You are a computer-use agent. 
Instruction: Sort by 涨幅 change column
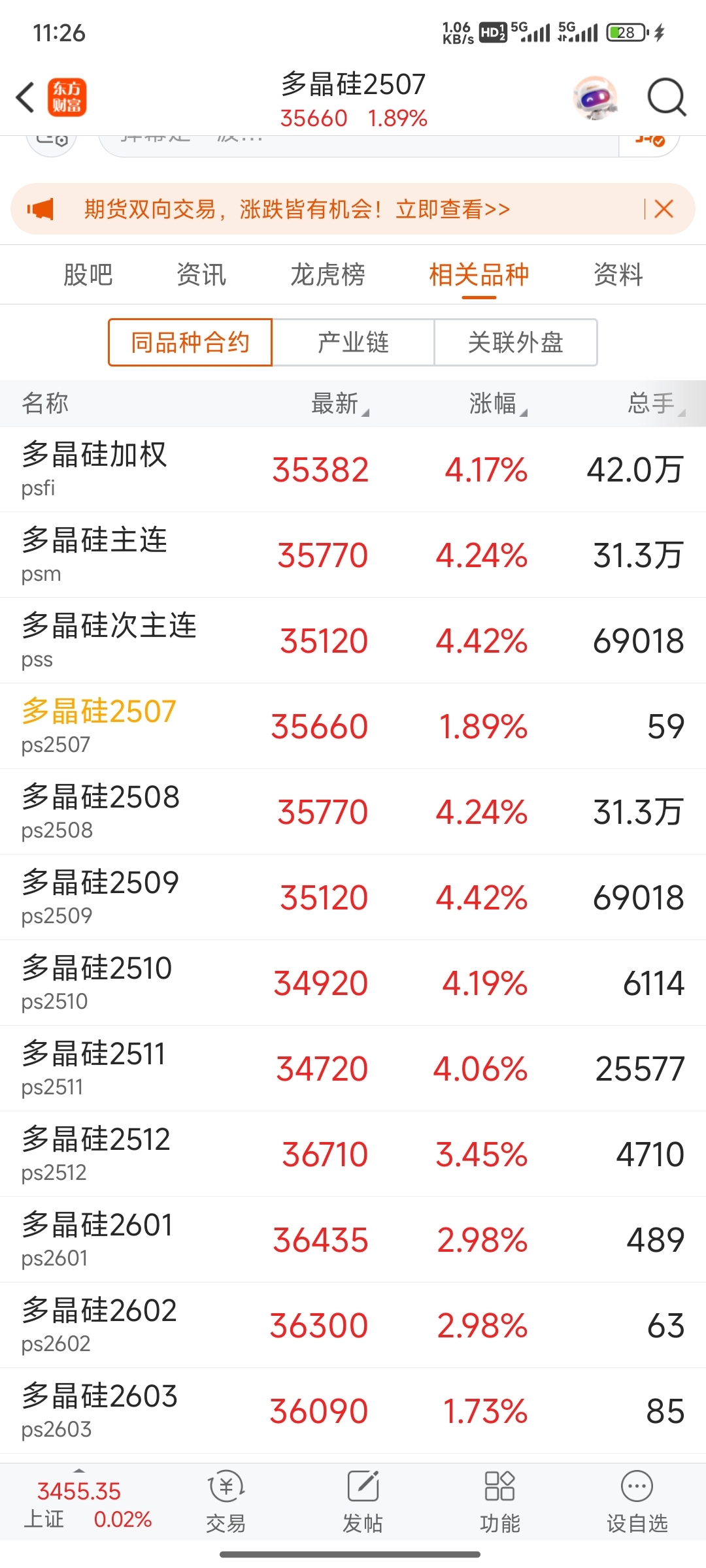496,404
